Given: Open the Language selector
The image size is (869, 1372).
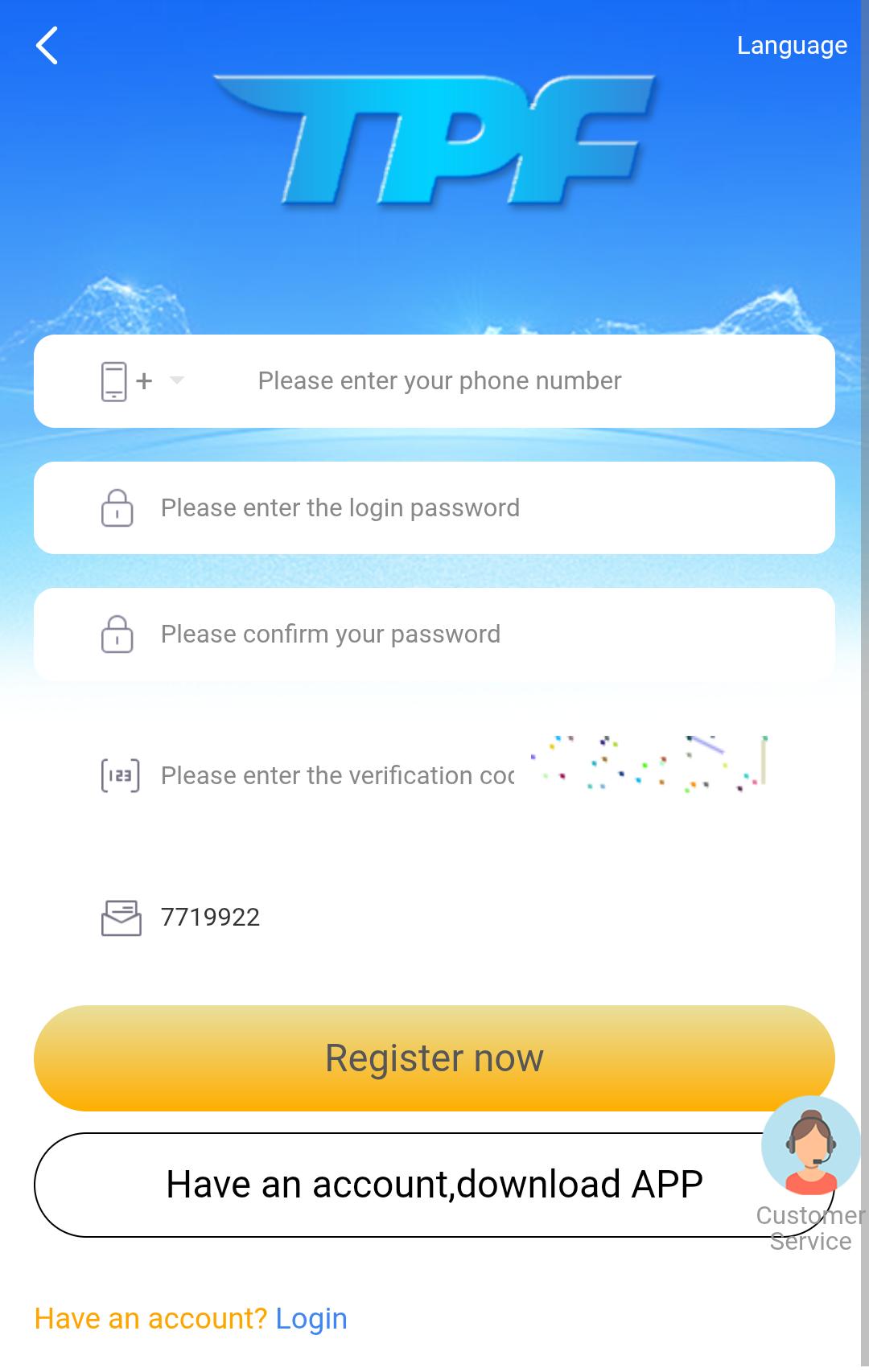Looking at the screenshot, I should pos(791,46).
